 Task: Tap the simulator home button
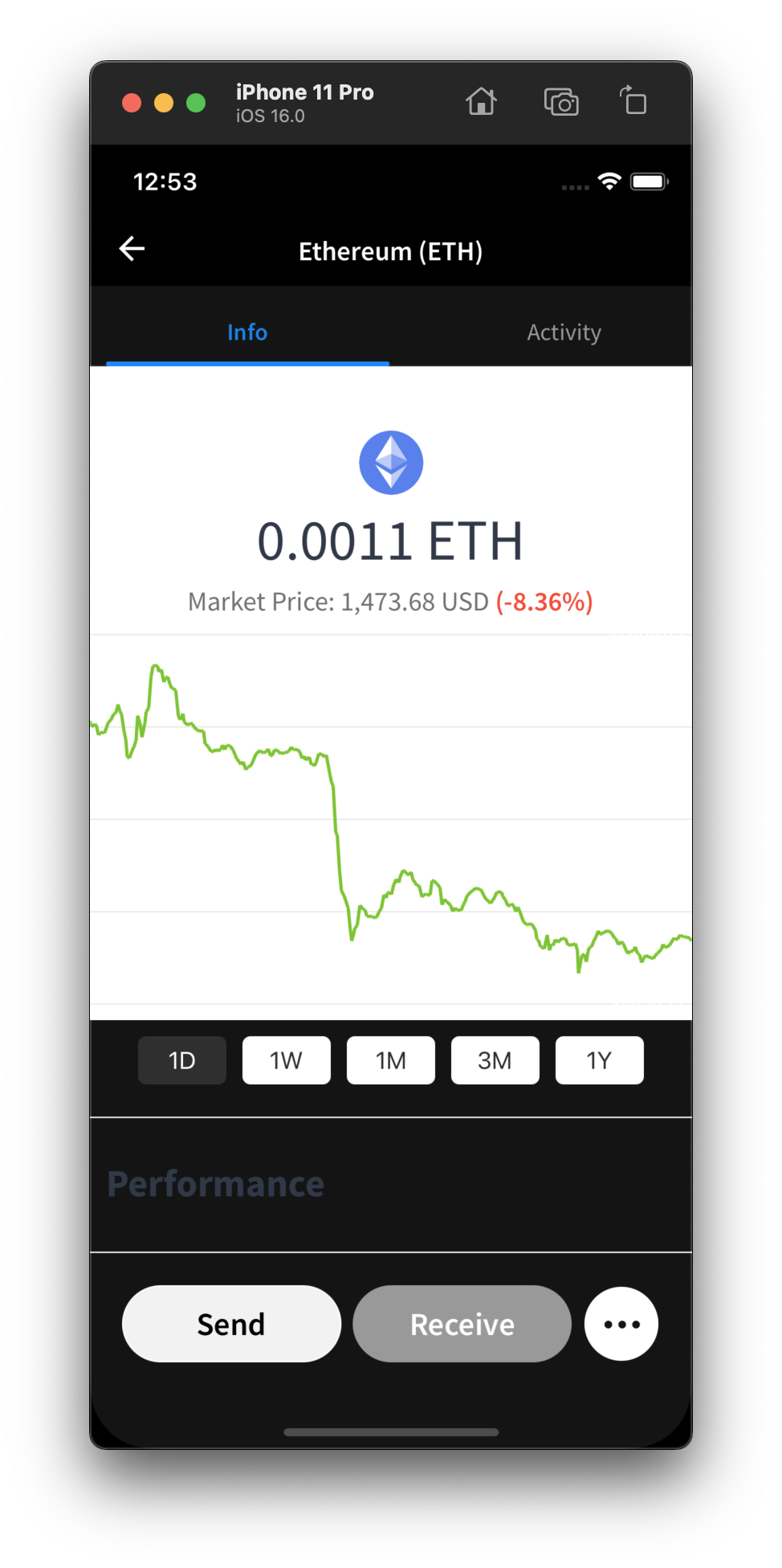[481, 102]
